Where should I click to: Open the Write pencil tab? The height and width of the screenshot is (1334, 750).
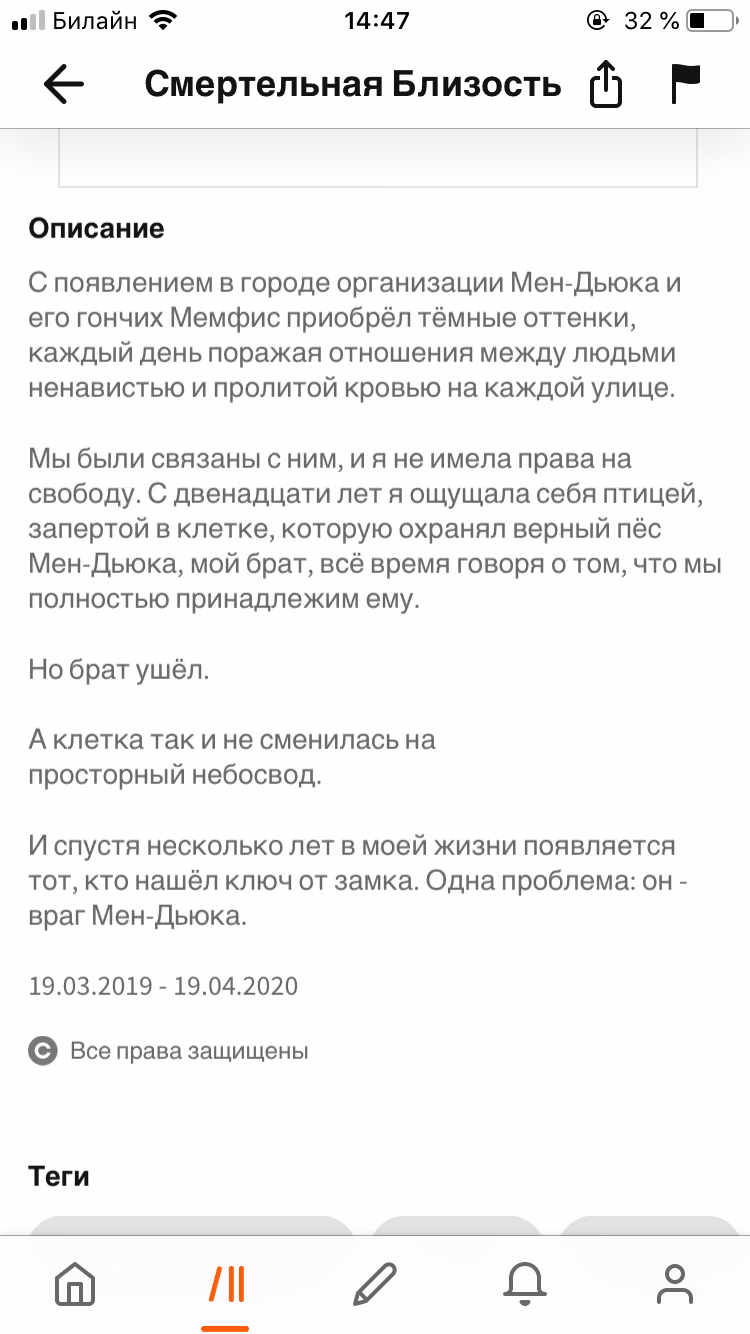[376, 1282]
